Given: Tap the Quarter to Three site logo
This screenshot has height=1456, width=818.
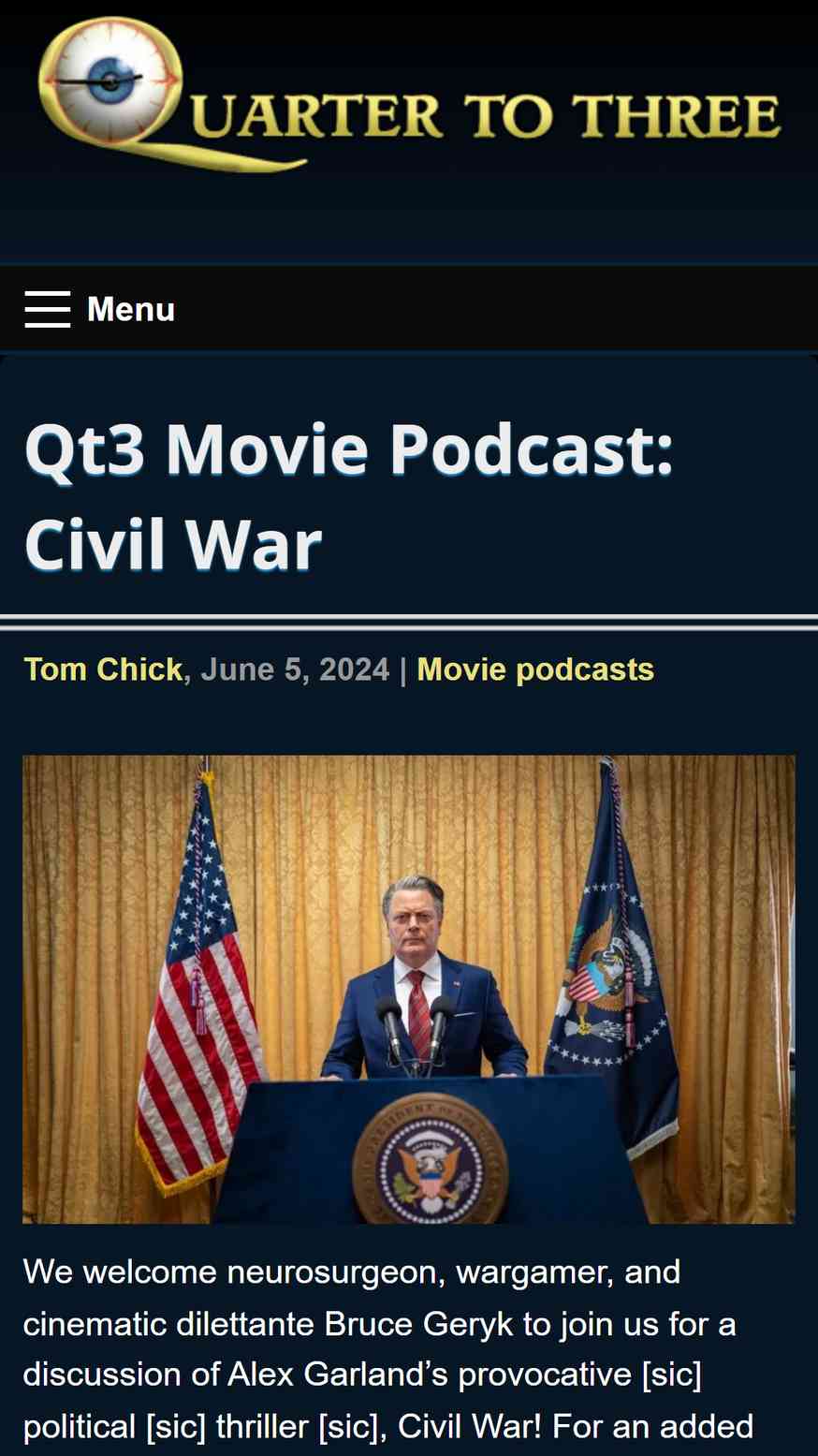Looking at the screenshot, I should pyautogui.click(x=409, y=96).
